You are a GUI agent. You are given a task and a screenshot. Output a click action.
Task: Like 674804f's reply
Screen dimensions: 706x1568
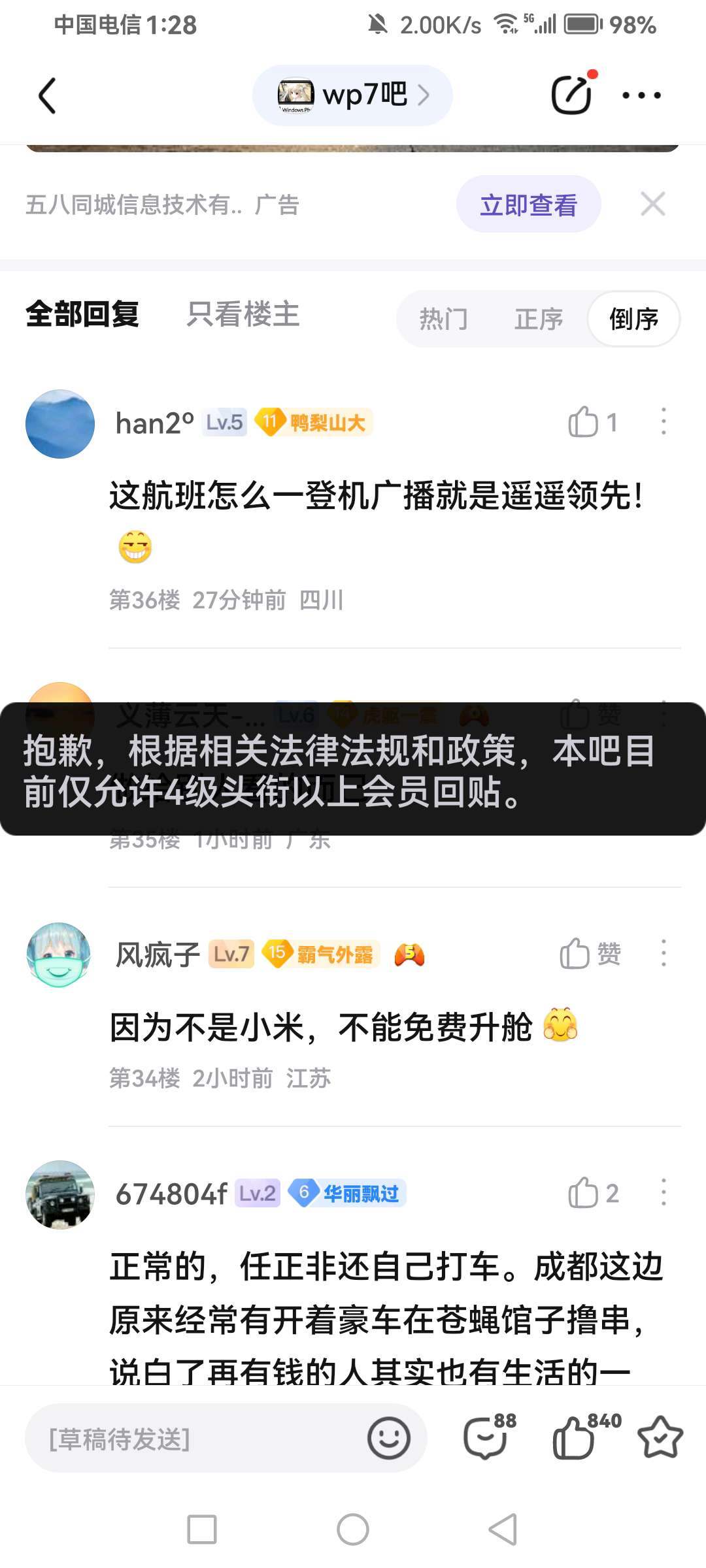tap(584, 1193)
